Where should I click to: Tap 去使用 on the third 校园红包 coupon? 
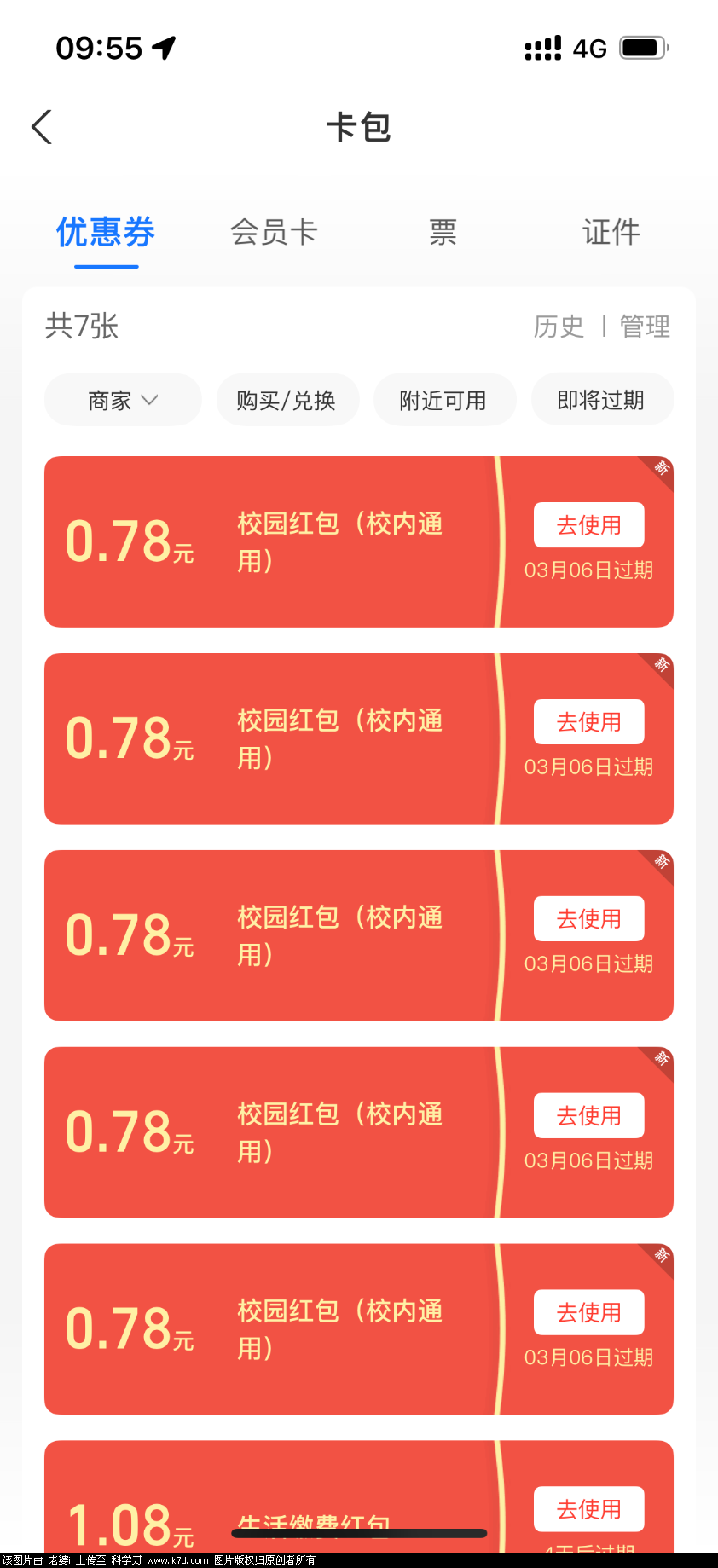pos(588,918)
